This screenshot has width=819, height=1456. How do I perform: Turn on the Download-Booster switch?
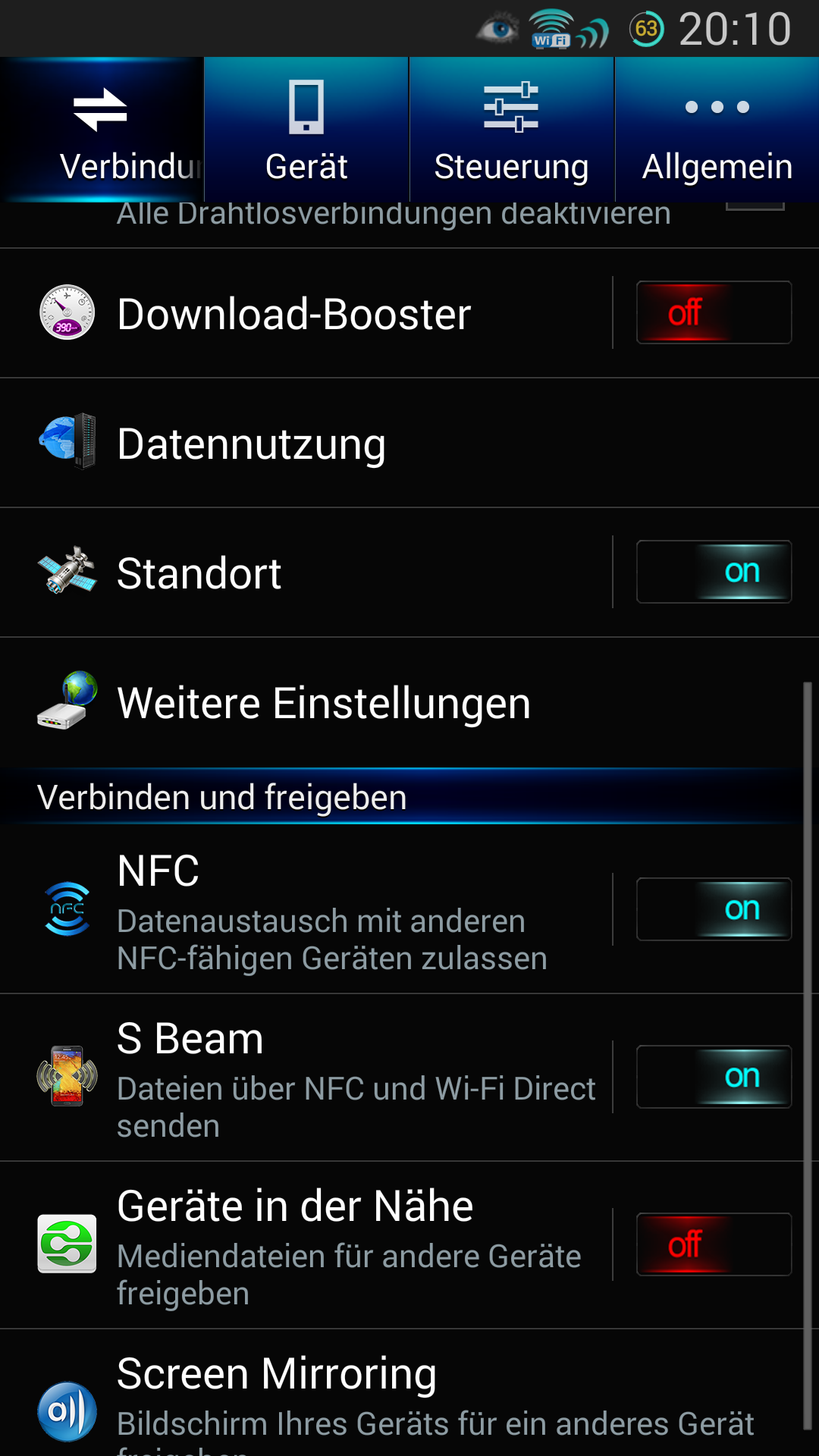(714, 312)
